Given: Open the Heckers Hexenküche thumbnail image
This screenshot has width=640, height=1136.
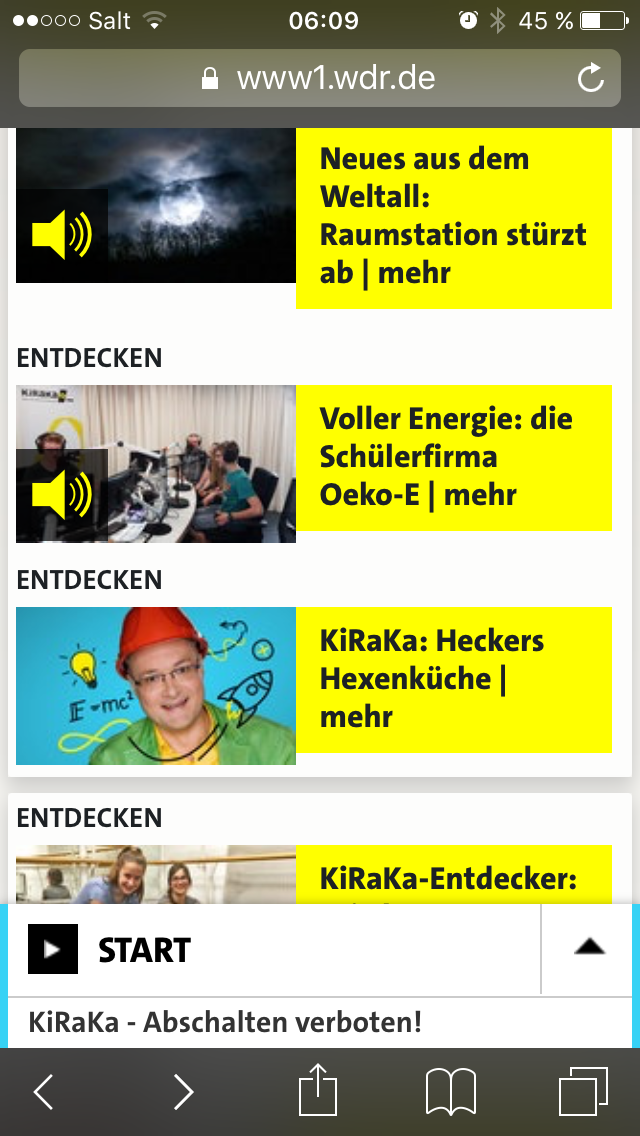Looking at the screenshot, I should pos(156,685).
